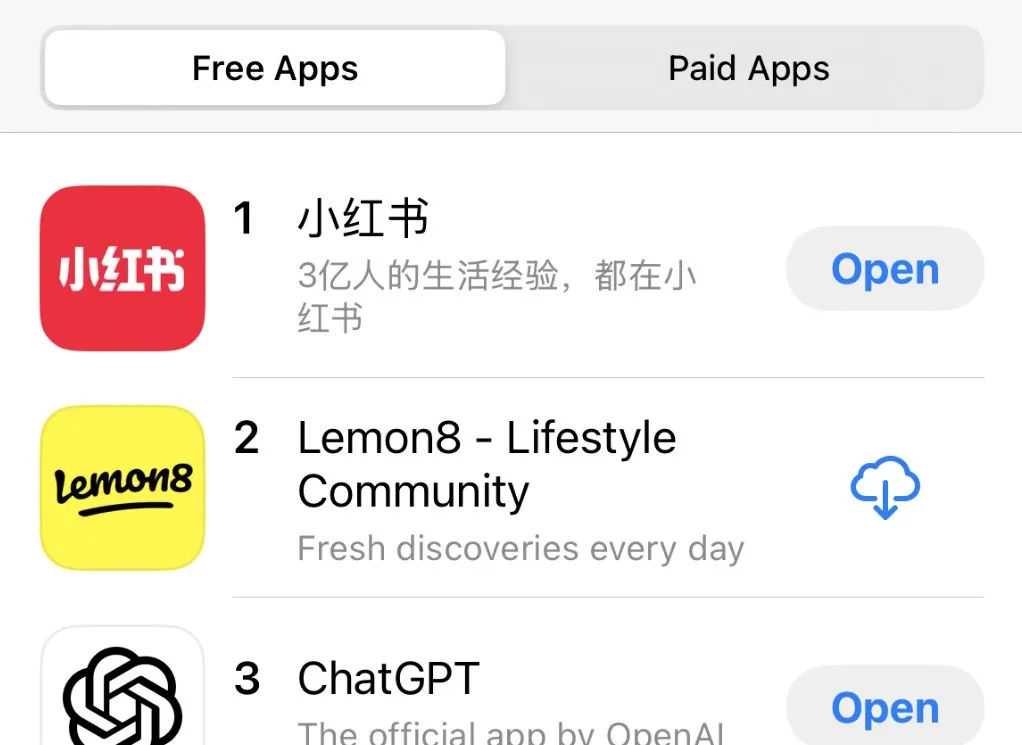Image resolution: width=1022 pixels, height=745 pixels.
Task: View the ChatGPT app listing
Action: (389, 680)
